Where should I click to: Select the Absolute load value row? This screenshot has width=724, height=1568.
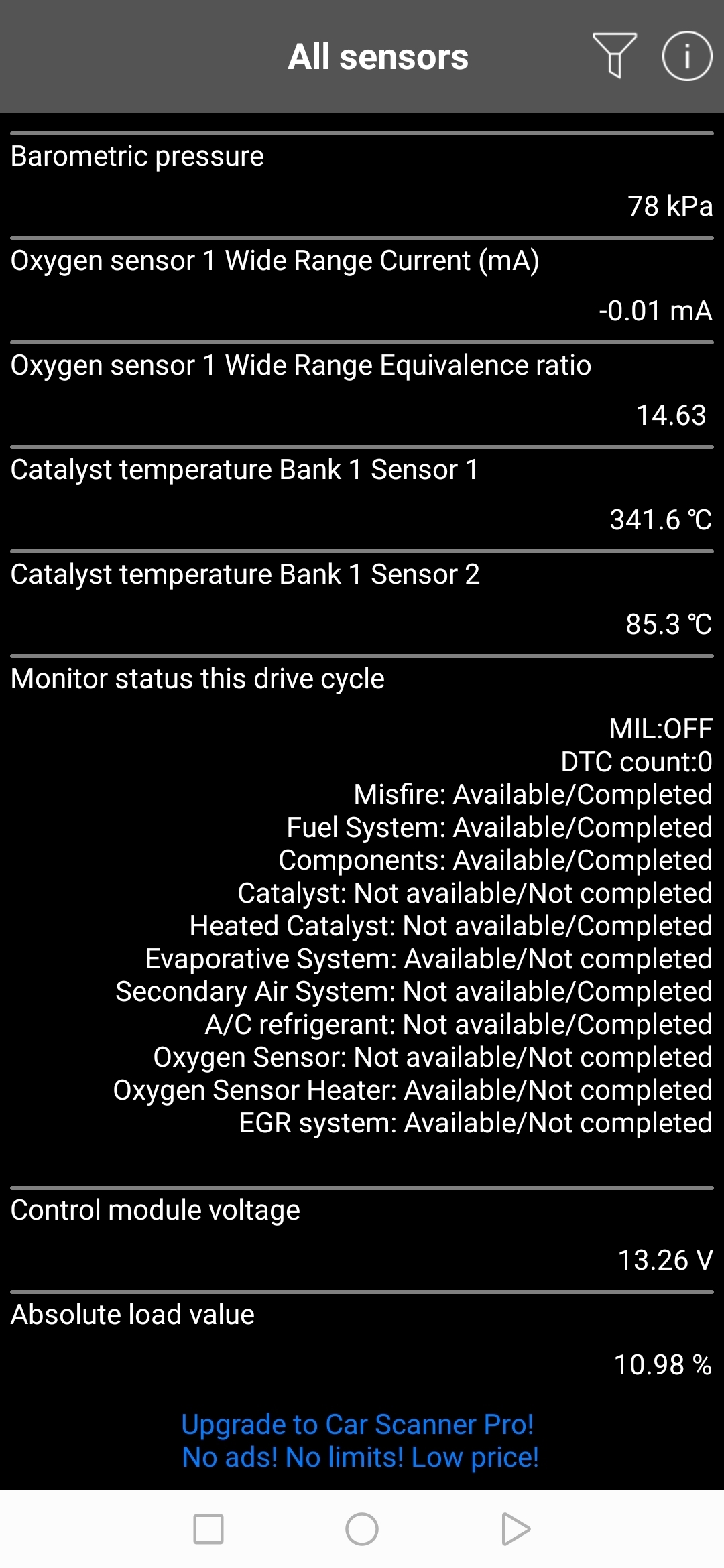362,1340
